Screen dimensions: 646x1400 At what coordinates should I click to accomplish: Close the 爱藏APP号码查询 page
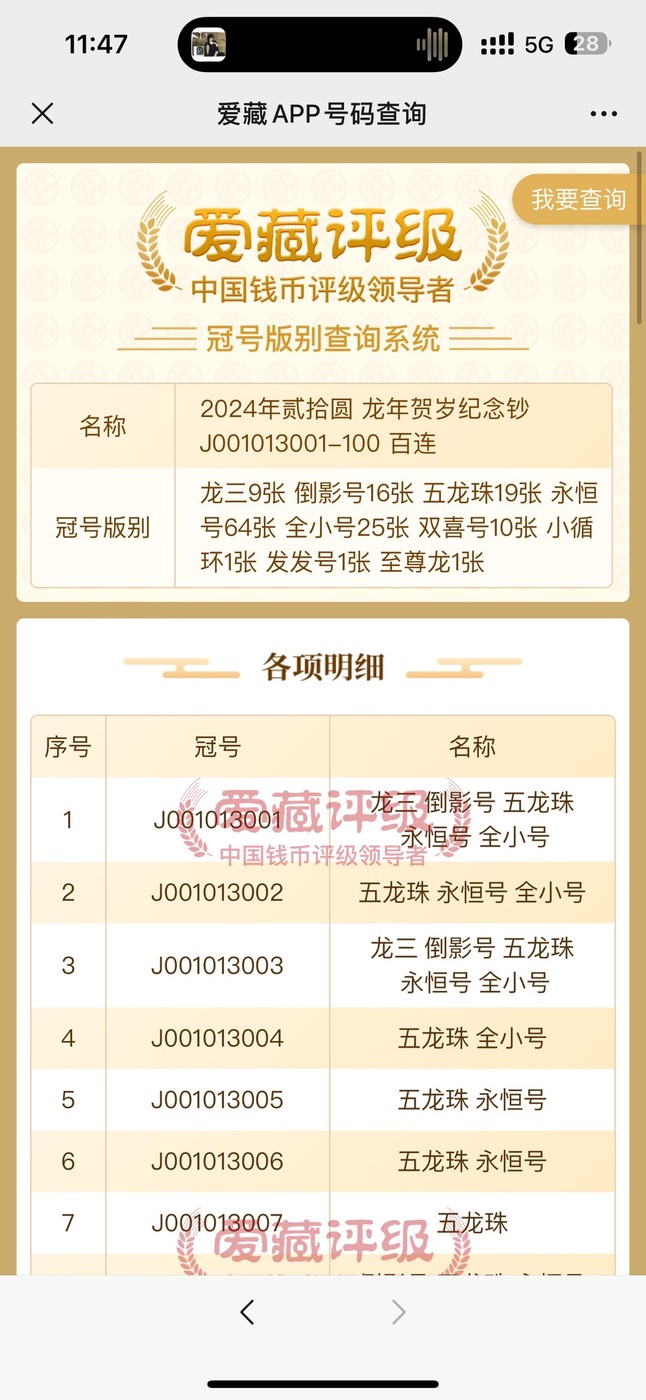coord(42,114)
